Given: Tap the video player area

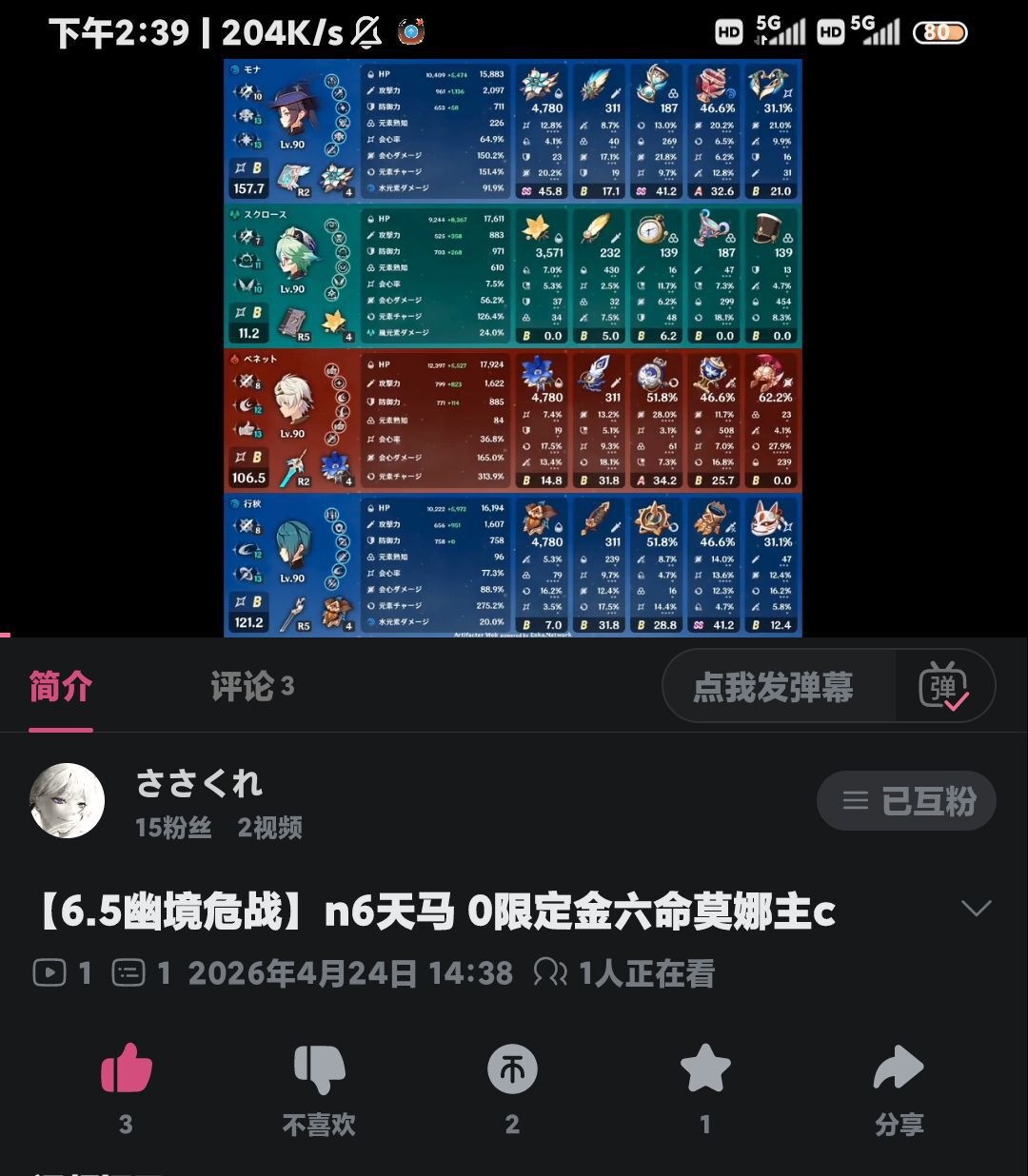Looking at the screenshot, I should [513, 347].
